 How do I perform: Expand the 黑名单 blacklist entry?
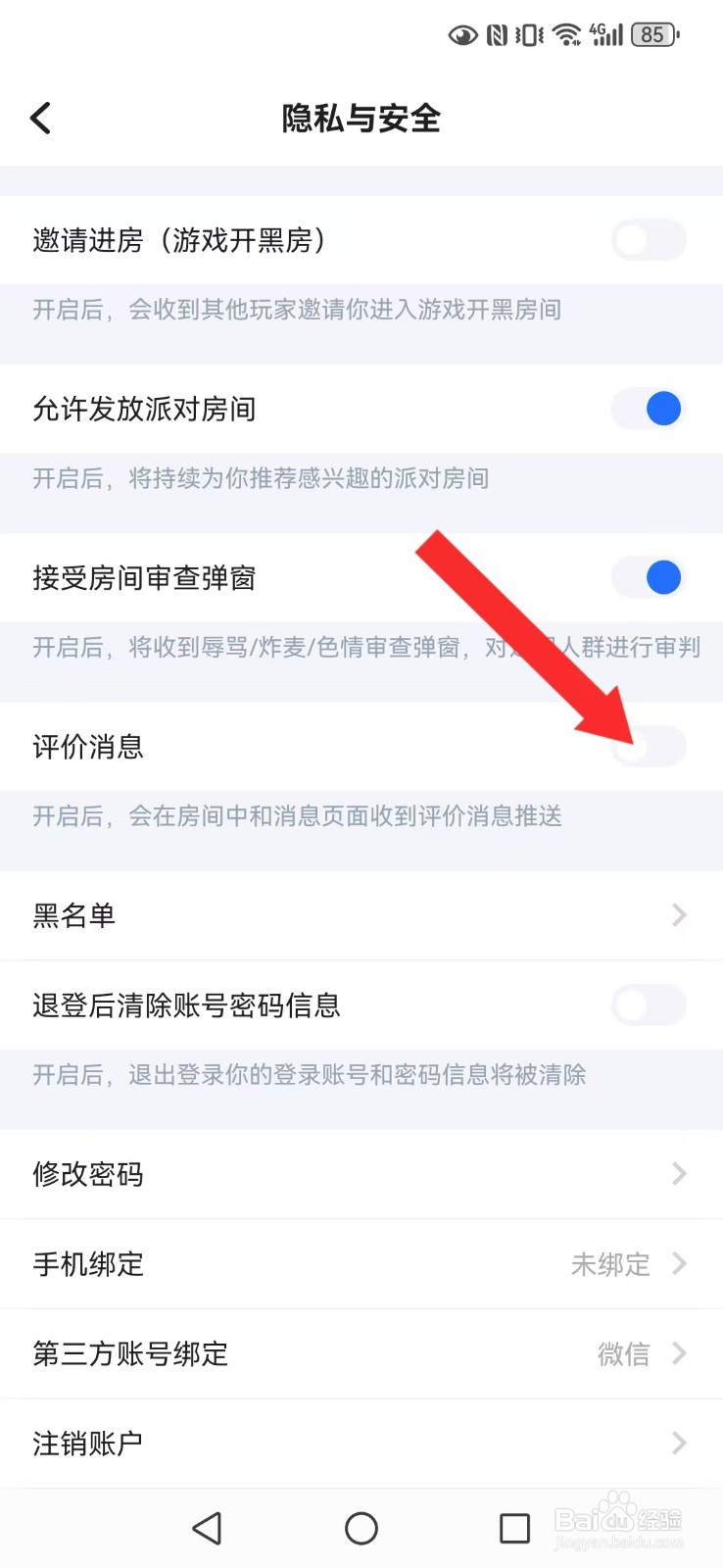click(x=680, y=914)
